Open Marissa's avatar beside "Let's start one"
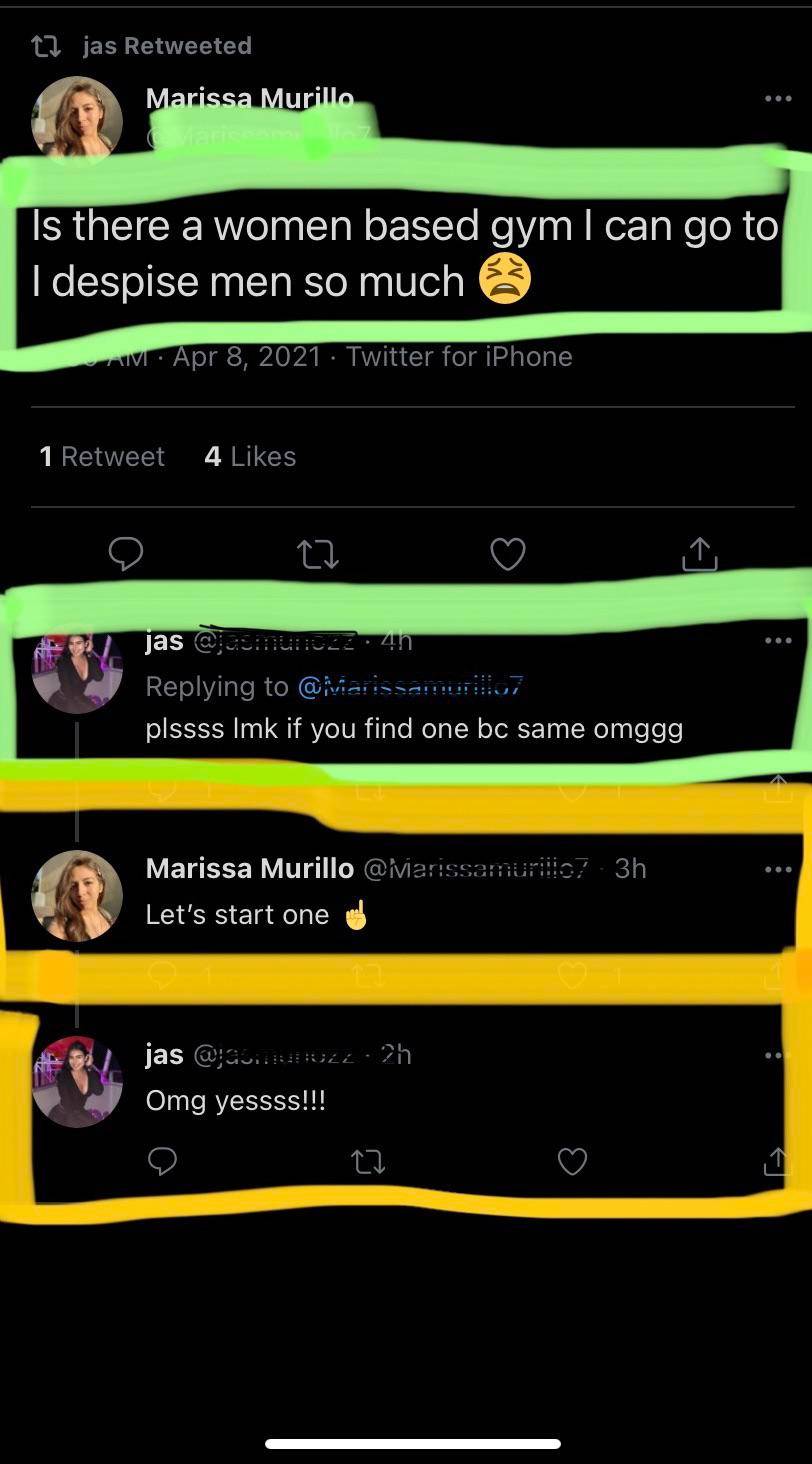 pos(77,895)
